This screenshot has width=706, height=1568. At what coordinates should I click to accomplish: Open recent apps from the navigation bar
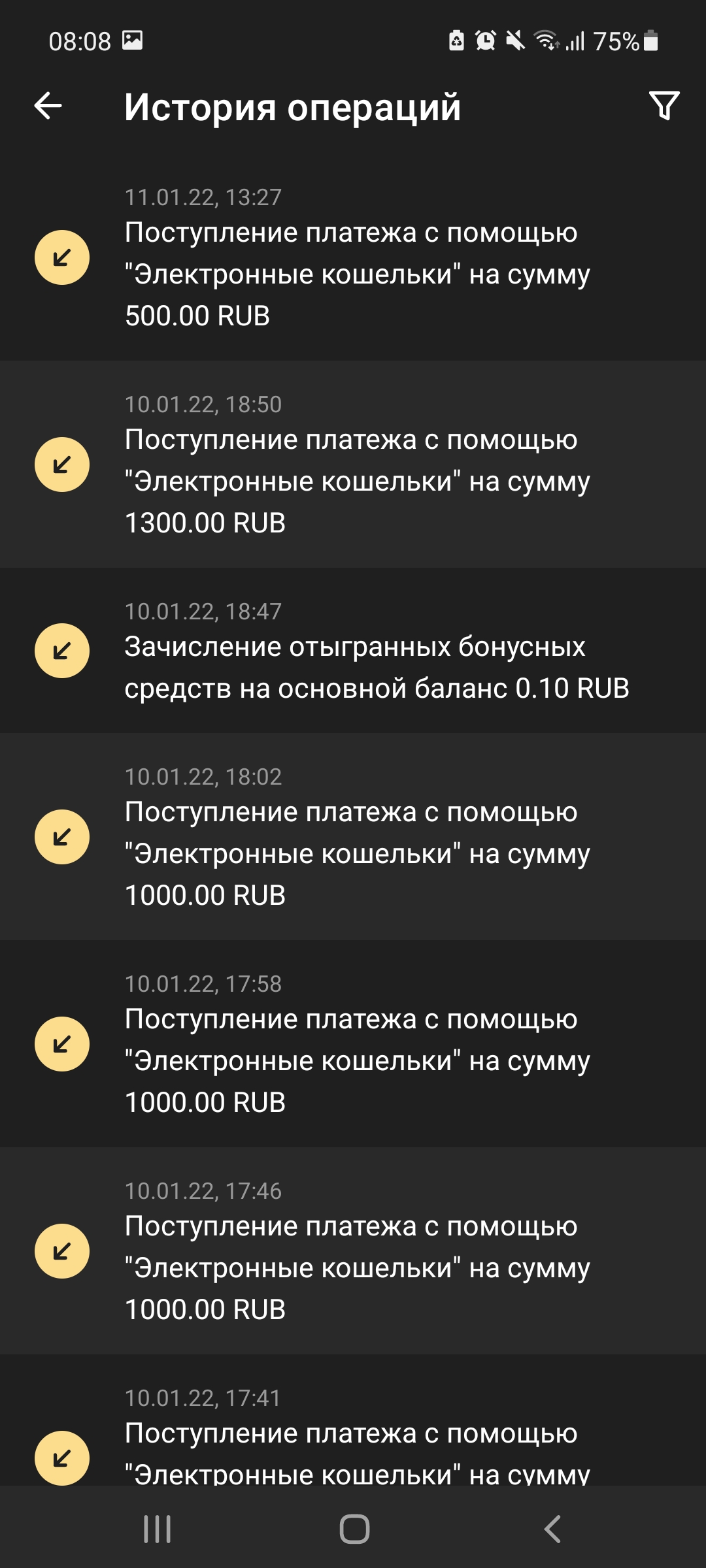pos(157,1529)
